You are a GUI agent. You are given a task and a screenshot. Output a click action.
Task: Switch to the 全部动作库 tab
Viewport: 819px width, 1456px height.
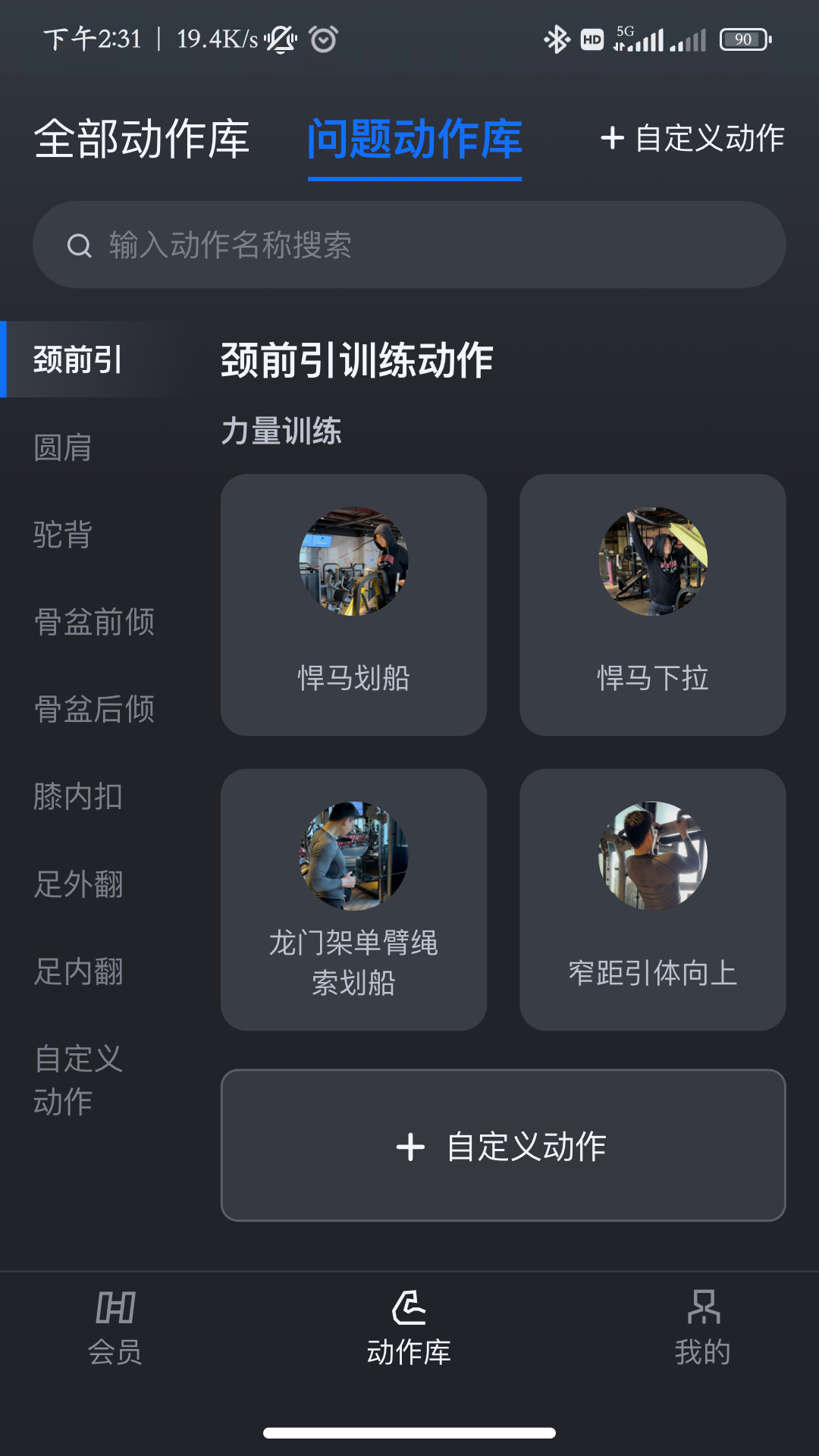pyautogui.click(x=141, y=140)
